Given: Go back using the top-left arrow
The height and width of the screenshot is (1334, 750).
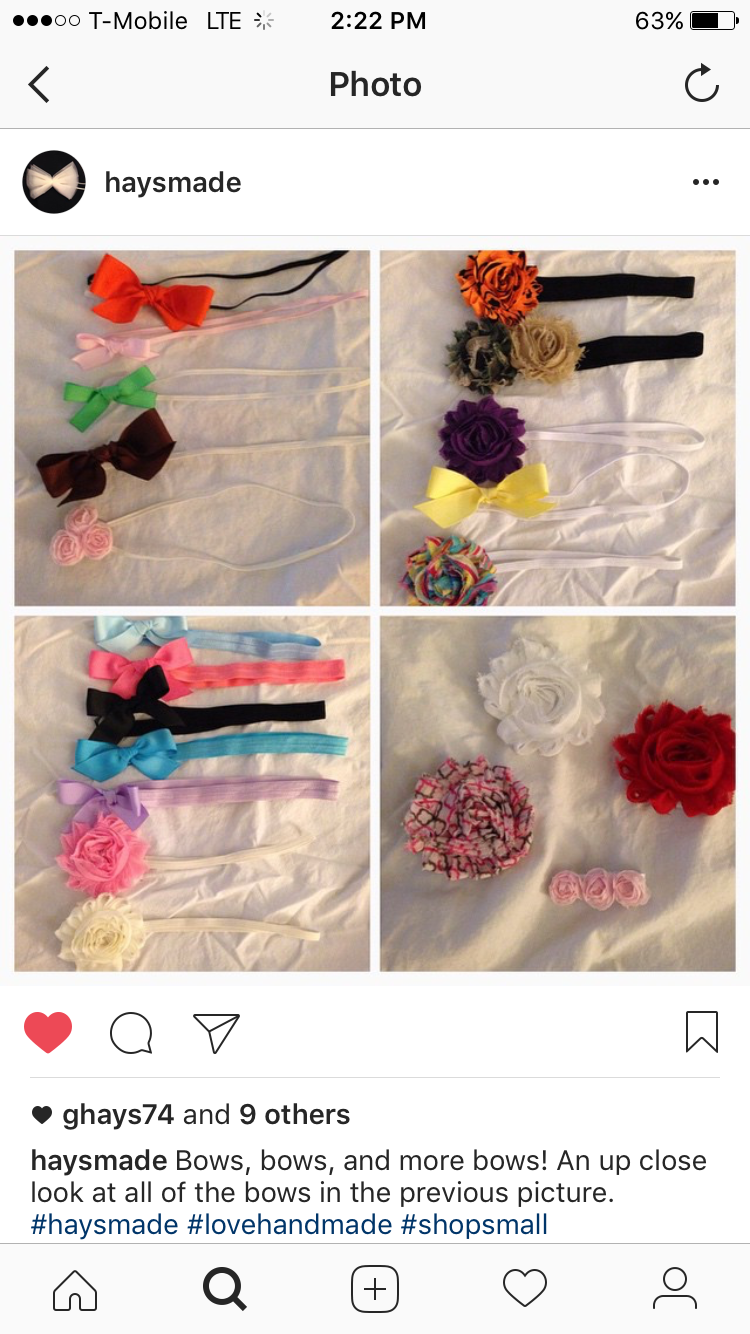Looking at the screenshot, I should (x=39, y=85).
